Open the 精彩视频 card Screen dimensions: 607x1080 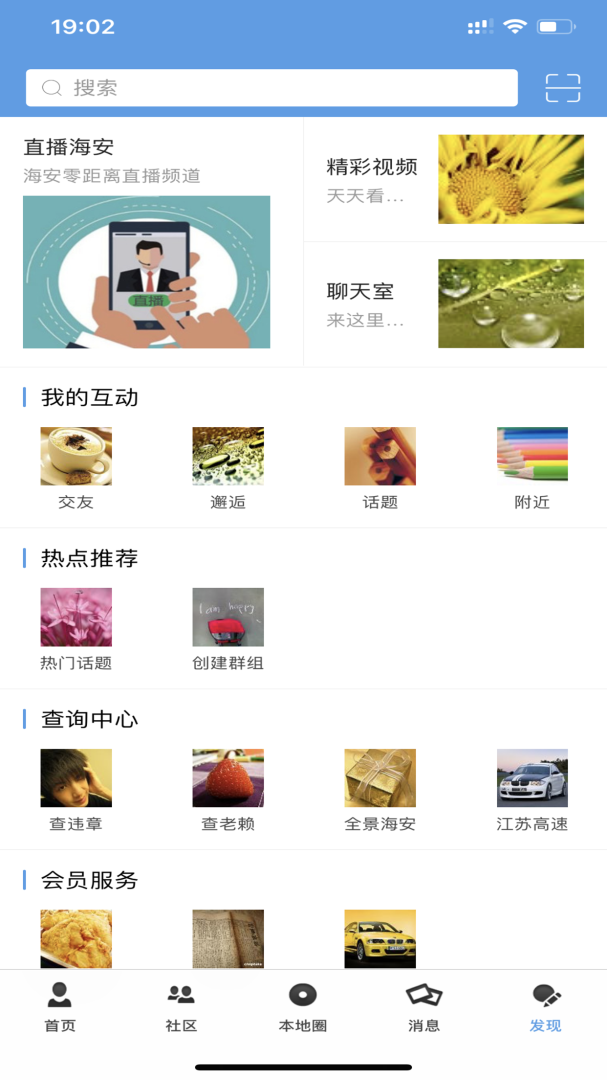point(455,180)
